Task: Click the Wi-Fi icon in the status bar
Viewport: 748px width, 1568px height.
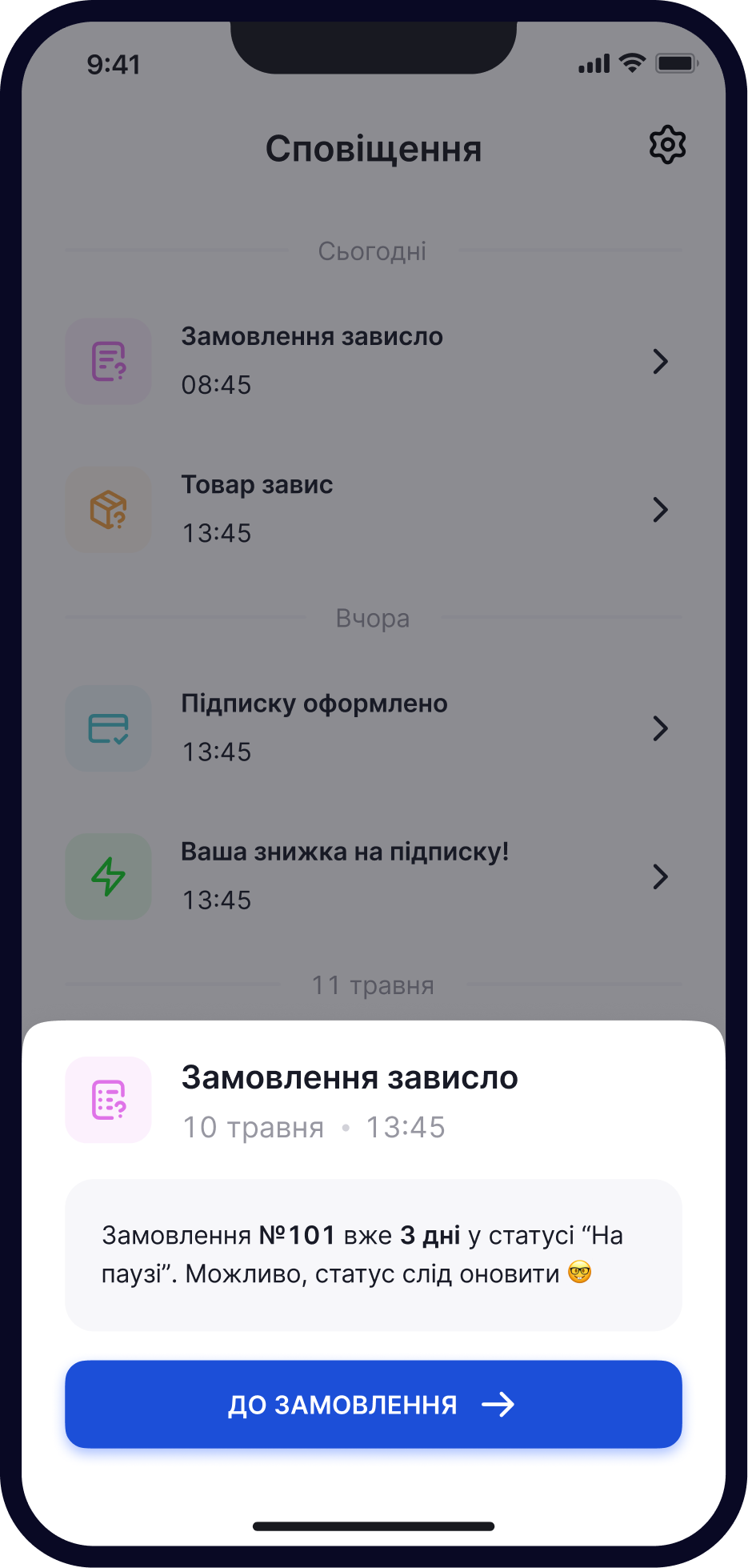Action: pos(632,62)
